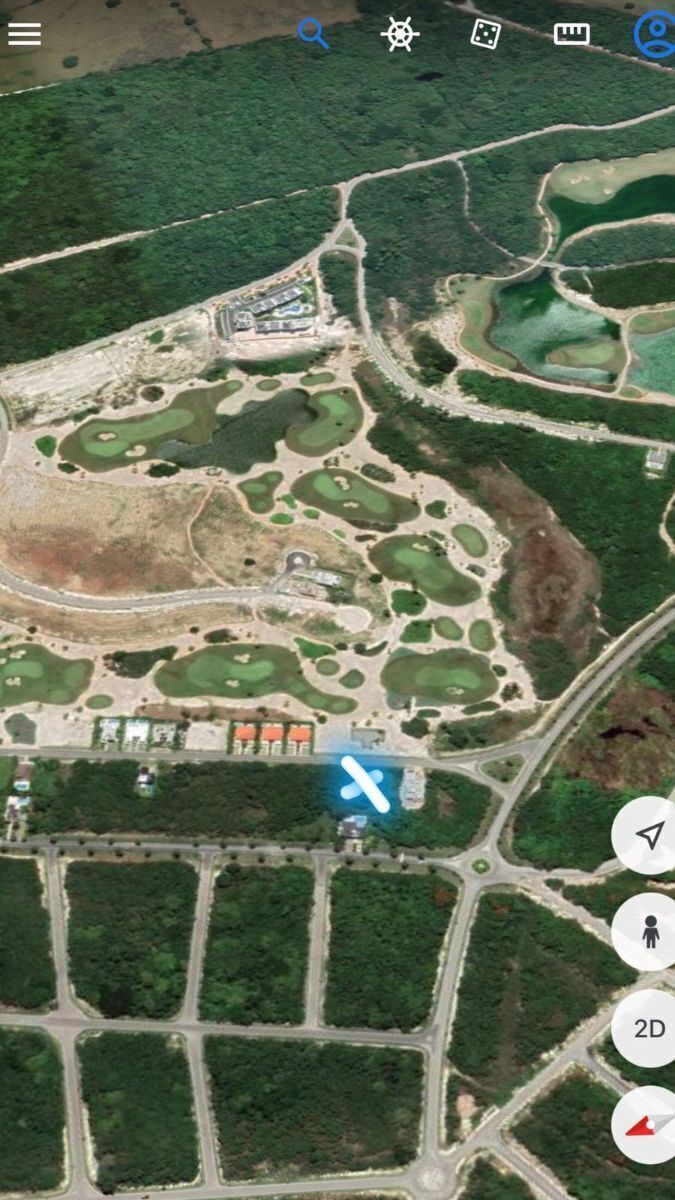Screen dimensions: 675x1200
Task: Tap the I'm Feeling Lucky dice
Action: pos(485,34)
